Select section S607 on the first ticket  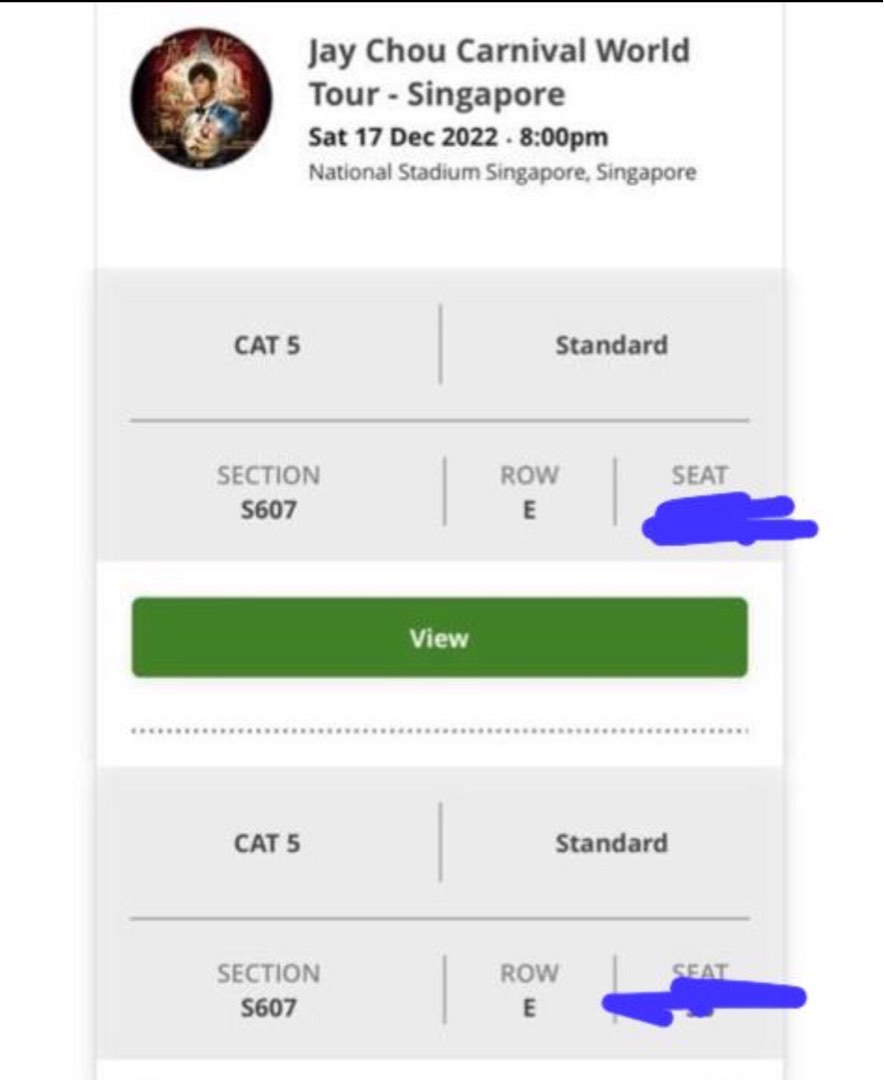[x=268, y=509]
